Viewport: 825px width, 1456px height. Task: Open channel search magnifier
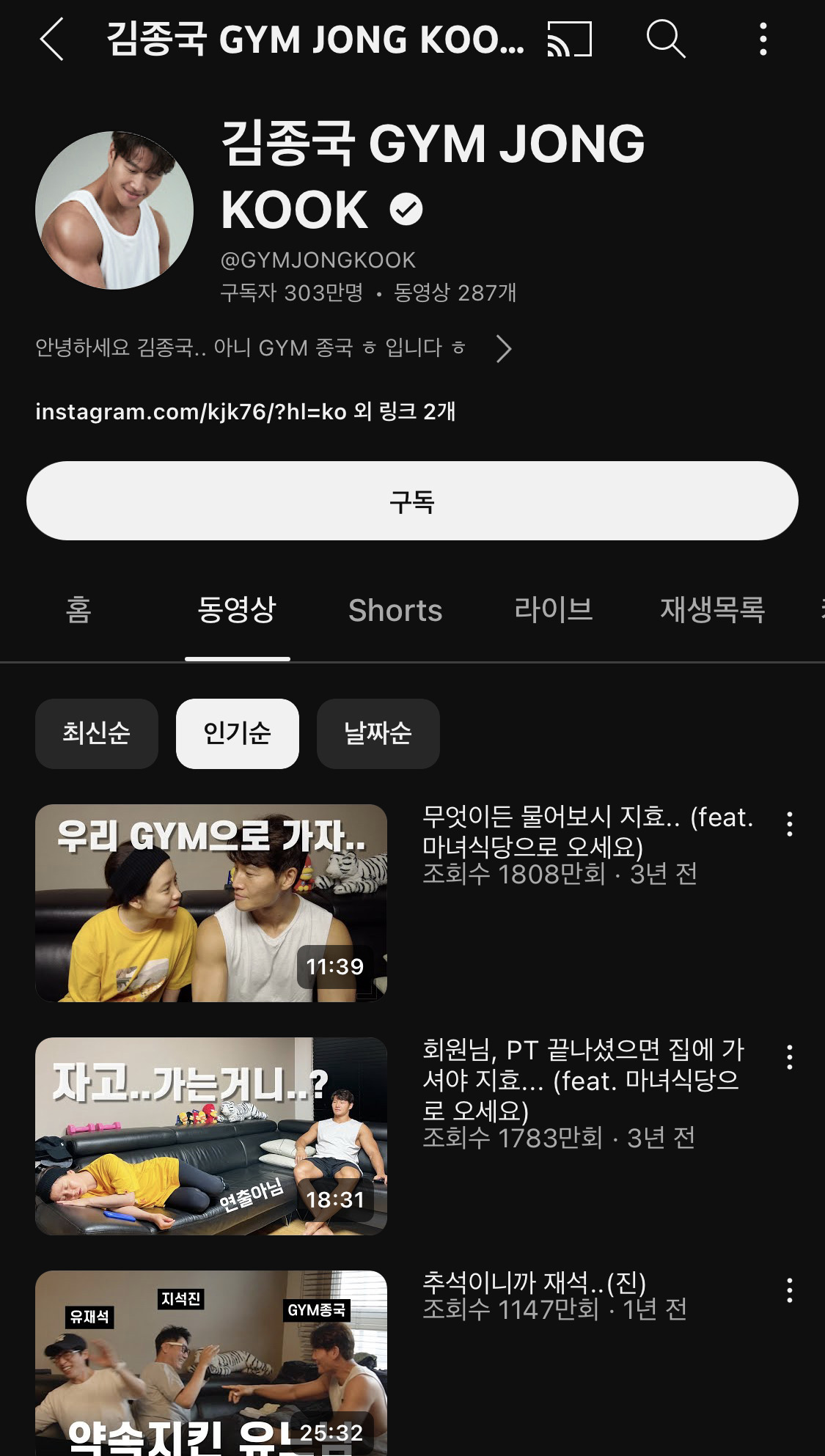pyautogui.click(x=665, y=39)
